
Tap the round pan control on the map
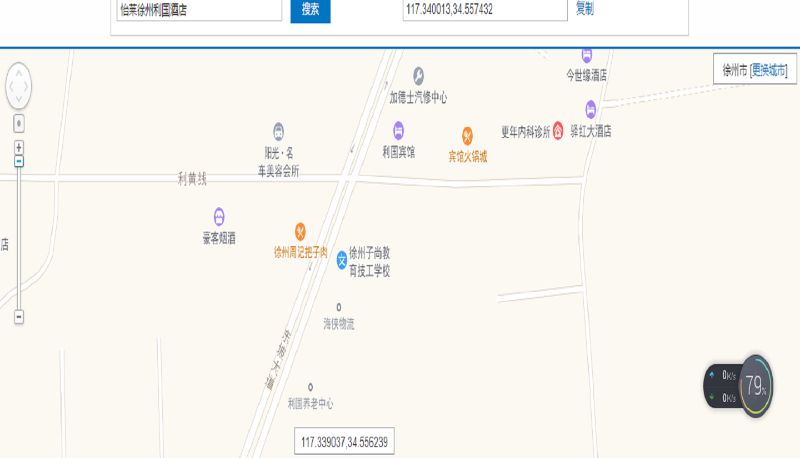pyautogui.click(x=19, y=88)
